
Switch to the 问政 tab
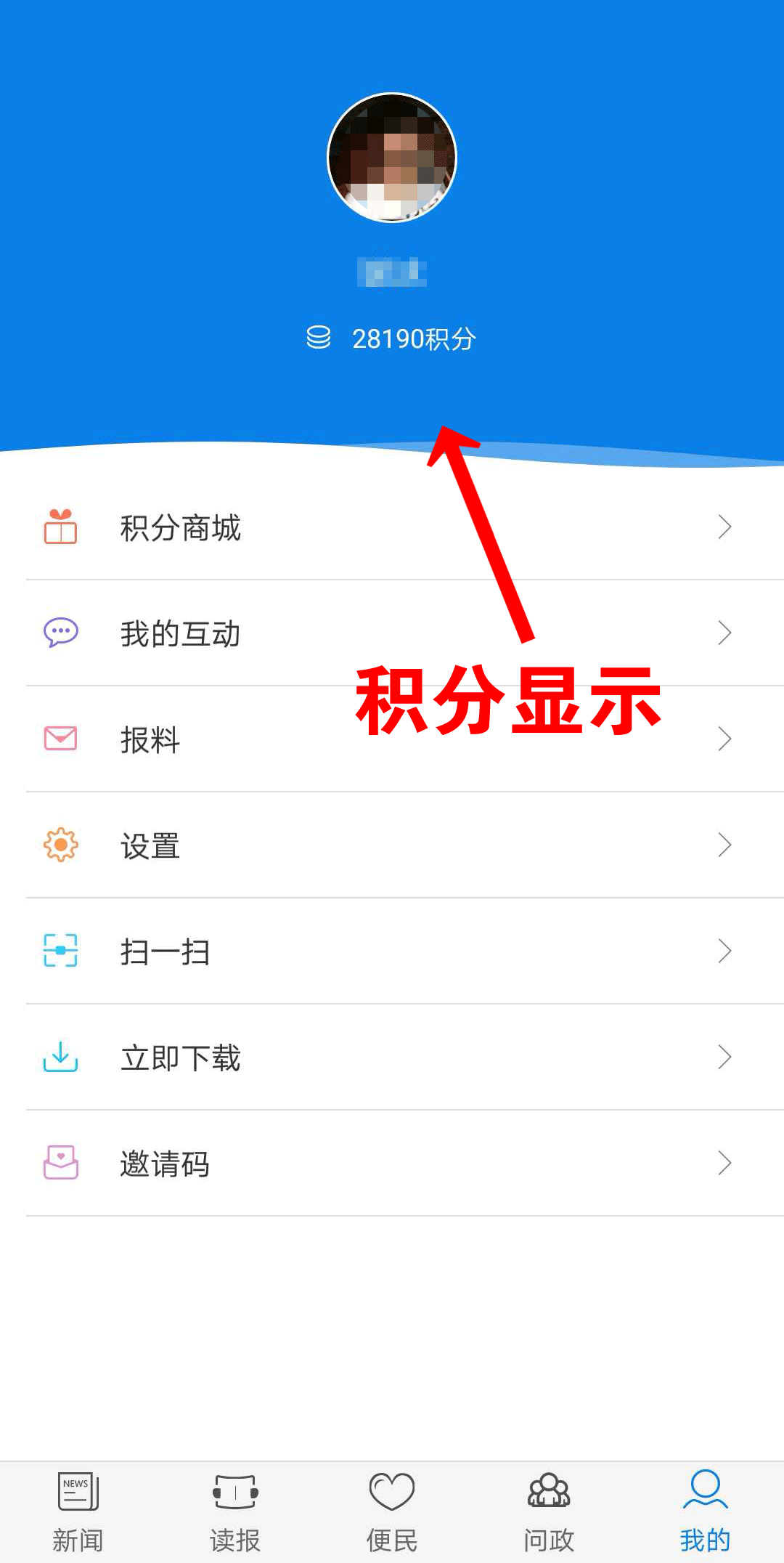[x=549, y=1512]
